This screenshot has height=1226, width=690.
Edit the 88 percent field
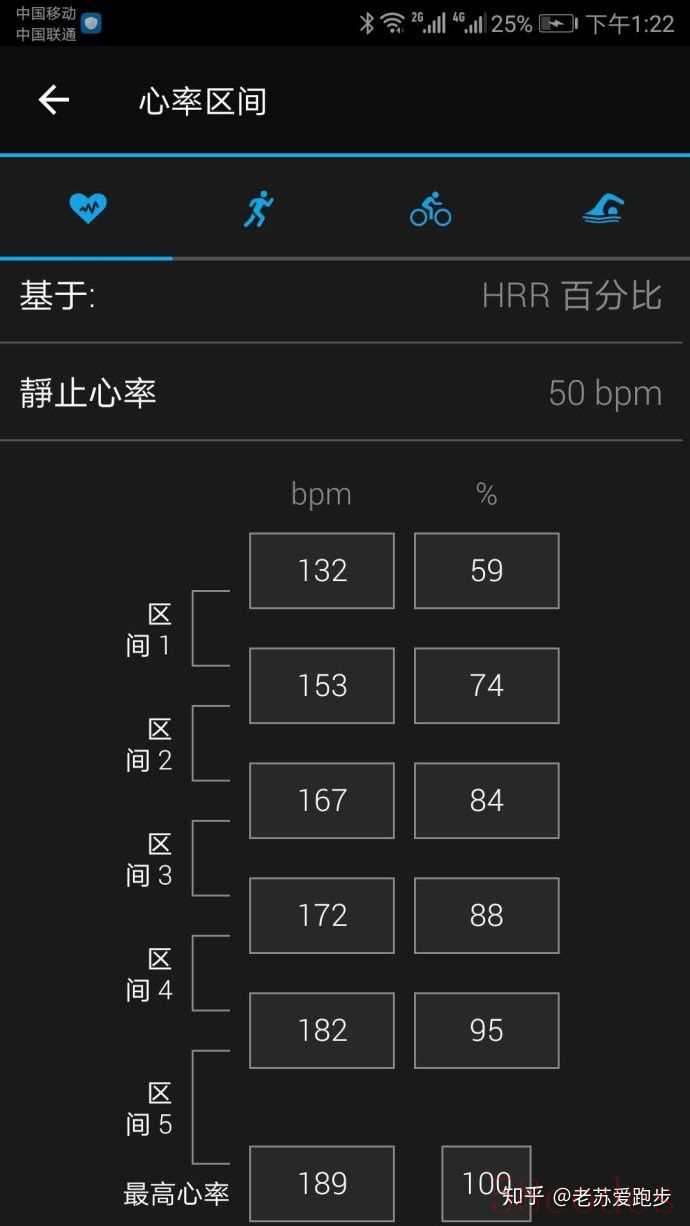click(487, 916)
